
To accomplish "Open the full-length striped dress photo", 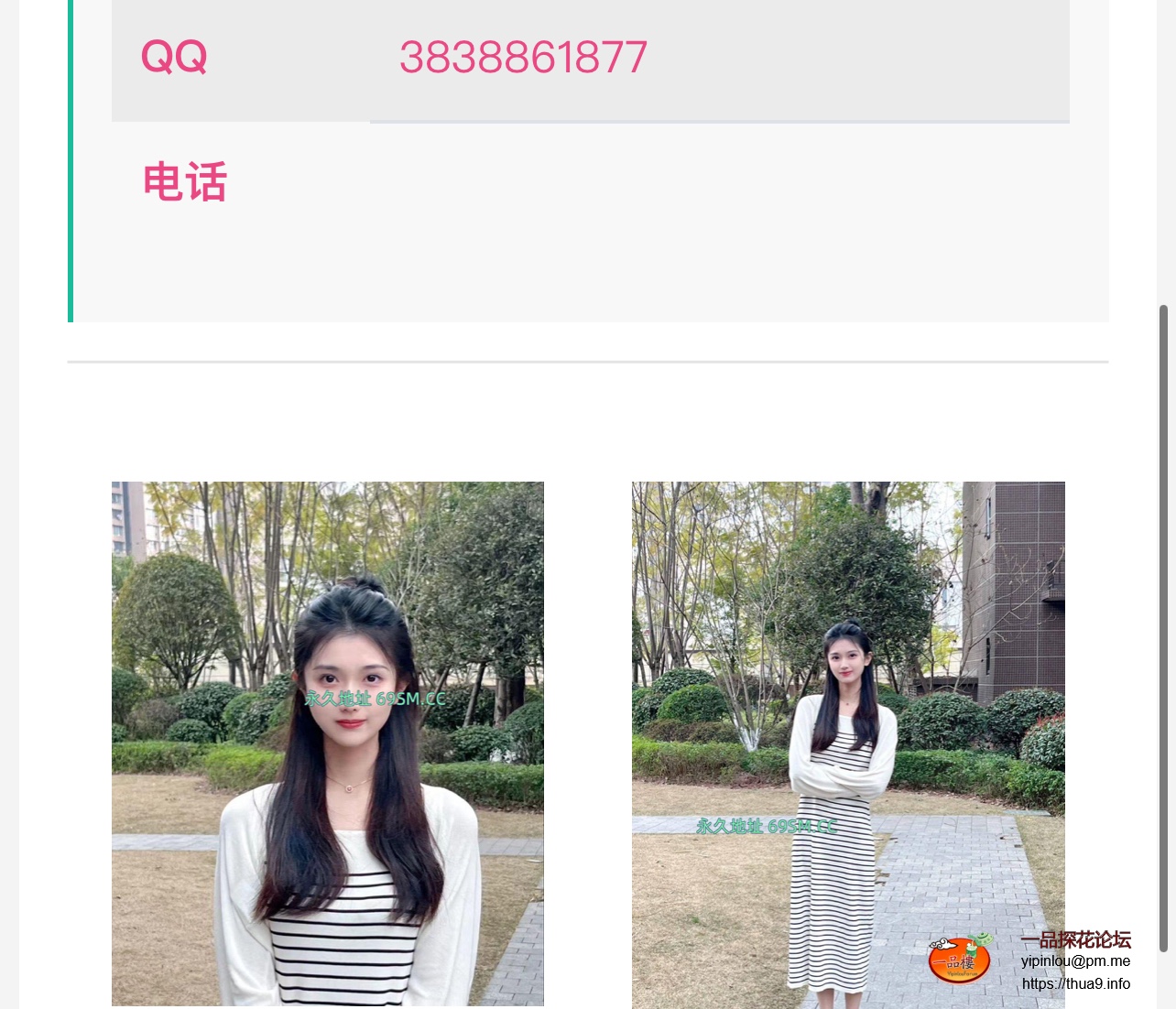I will 847,743.
